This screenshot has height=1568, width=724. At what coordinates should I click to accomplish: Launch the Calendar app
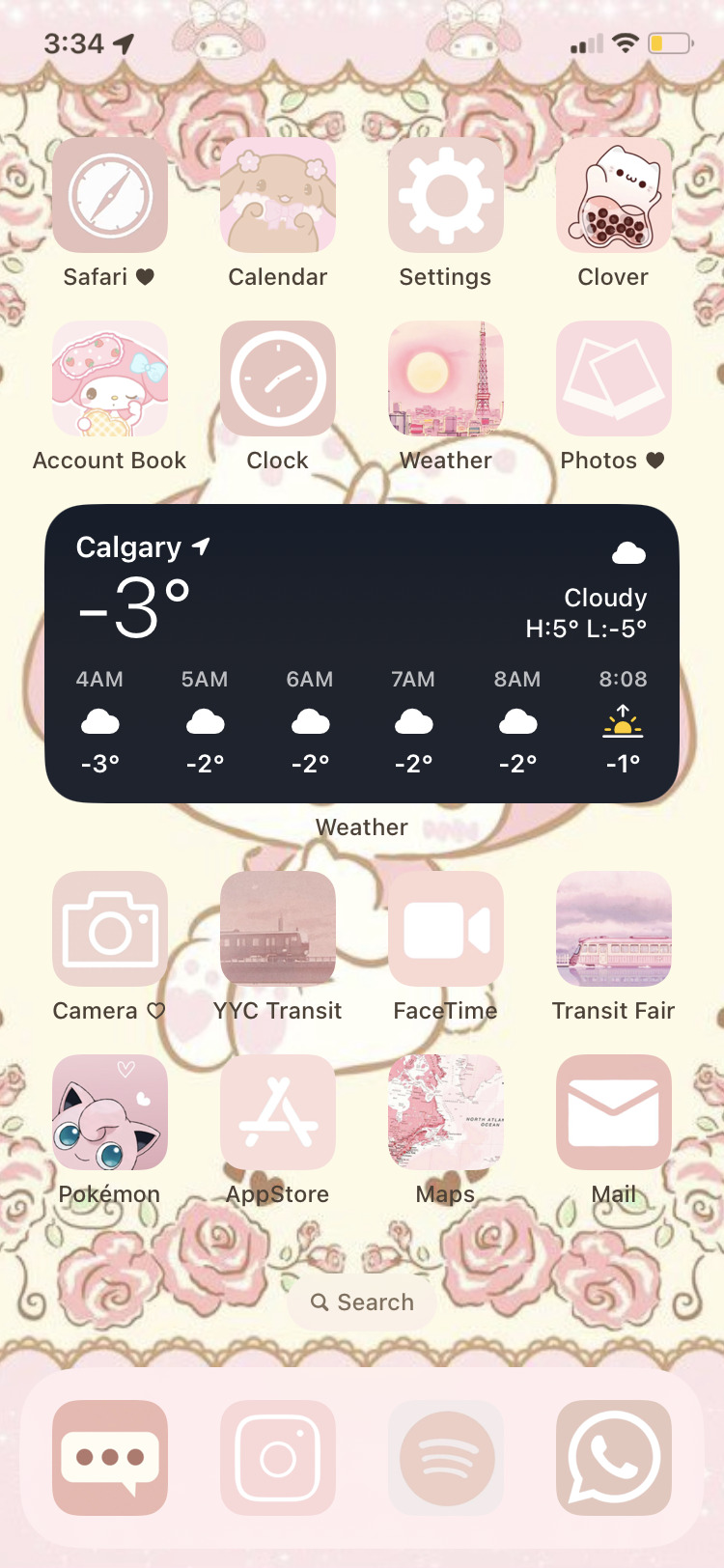[278, 195]
